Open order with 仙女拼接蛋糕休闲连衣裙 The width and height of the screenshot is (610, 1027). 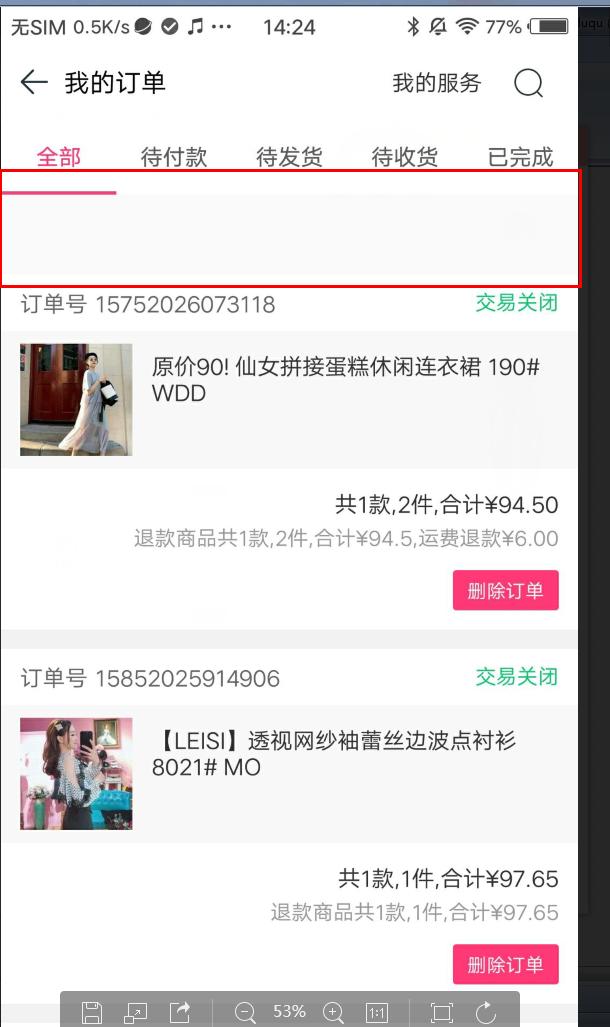click(289, 400)
